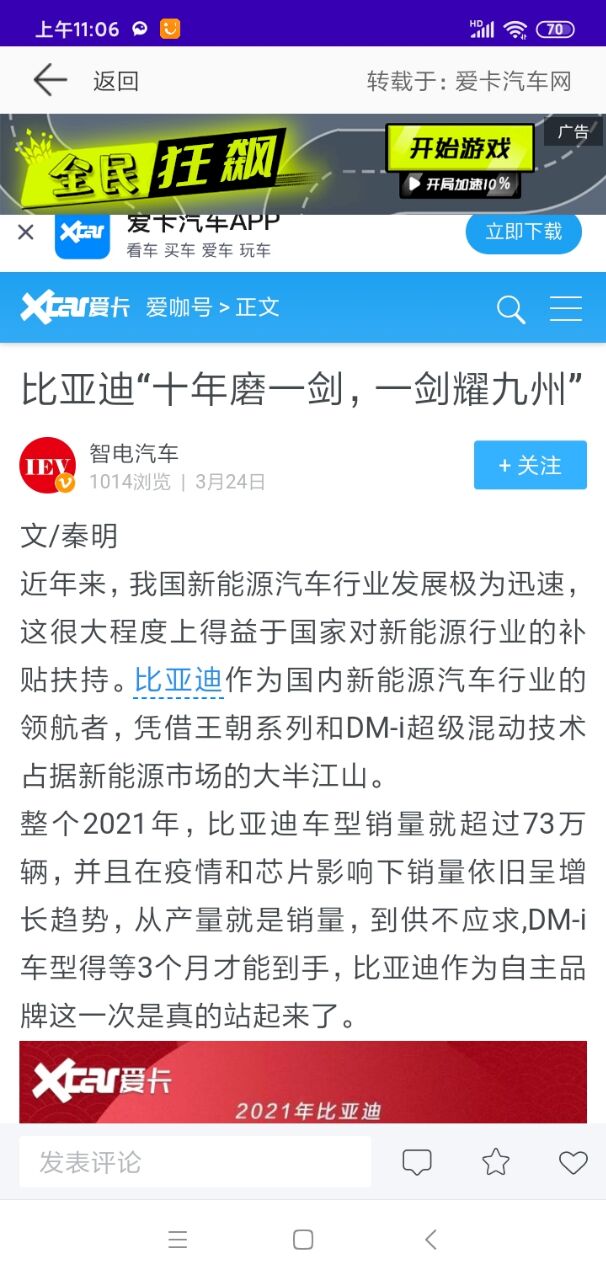Viewport: 606px width, 1280px height.
Task: Open the 爱咖号 breadcrumb link
Action: (x=179, y=308)
